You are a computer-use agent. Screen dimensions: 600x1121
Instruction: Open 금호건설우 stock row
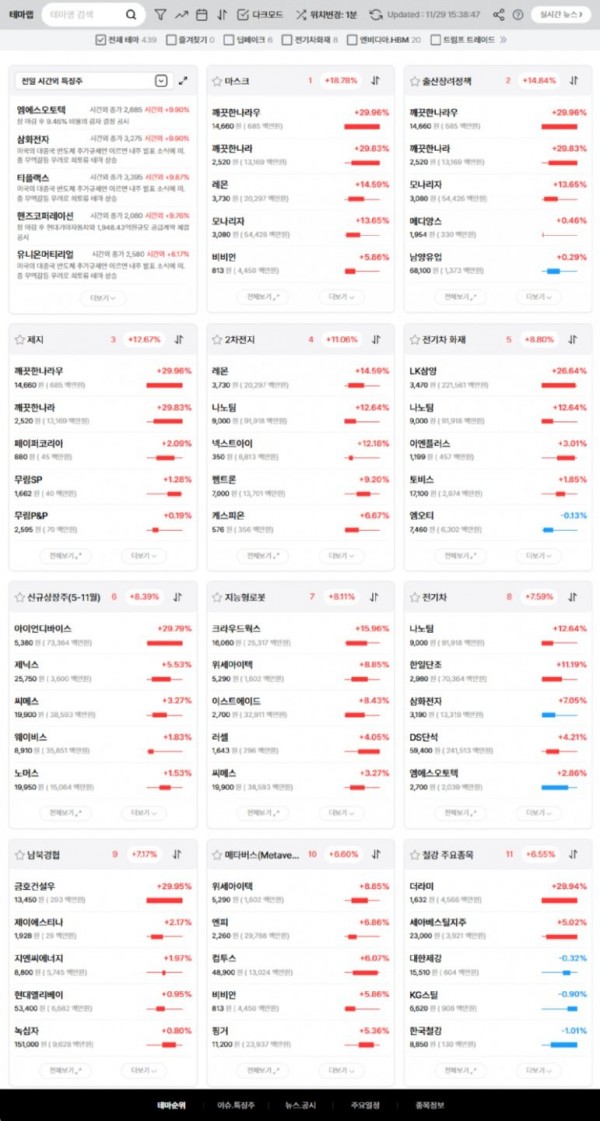[40, 886]
